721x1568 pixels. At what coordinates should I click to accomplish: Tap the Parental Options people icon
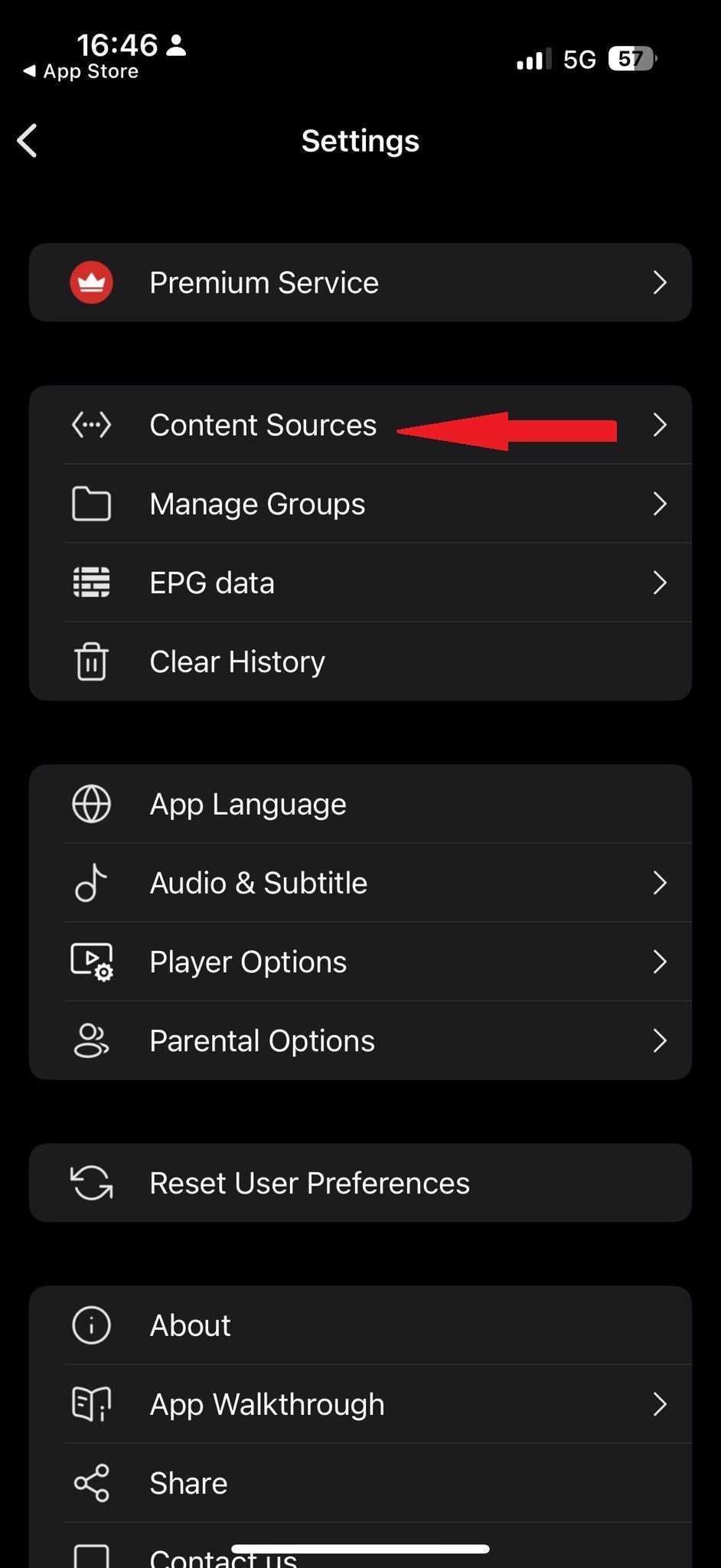(91, 1040)
